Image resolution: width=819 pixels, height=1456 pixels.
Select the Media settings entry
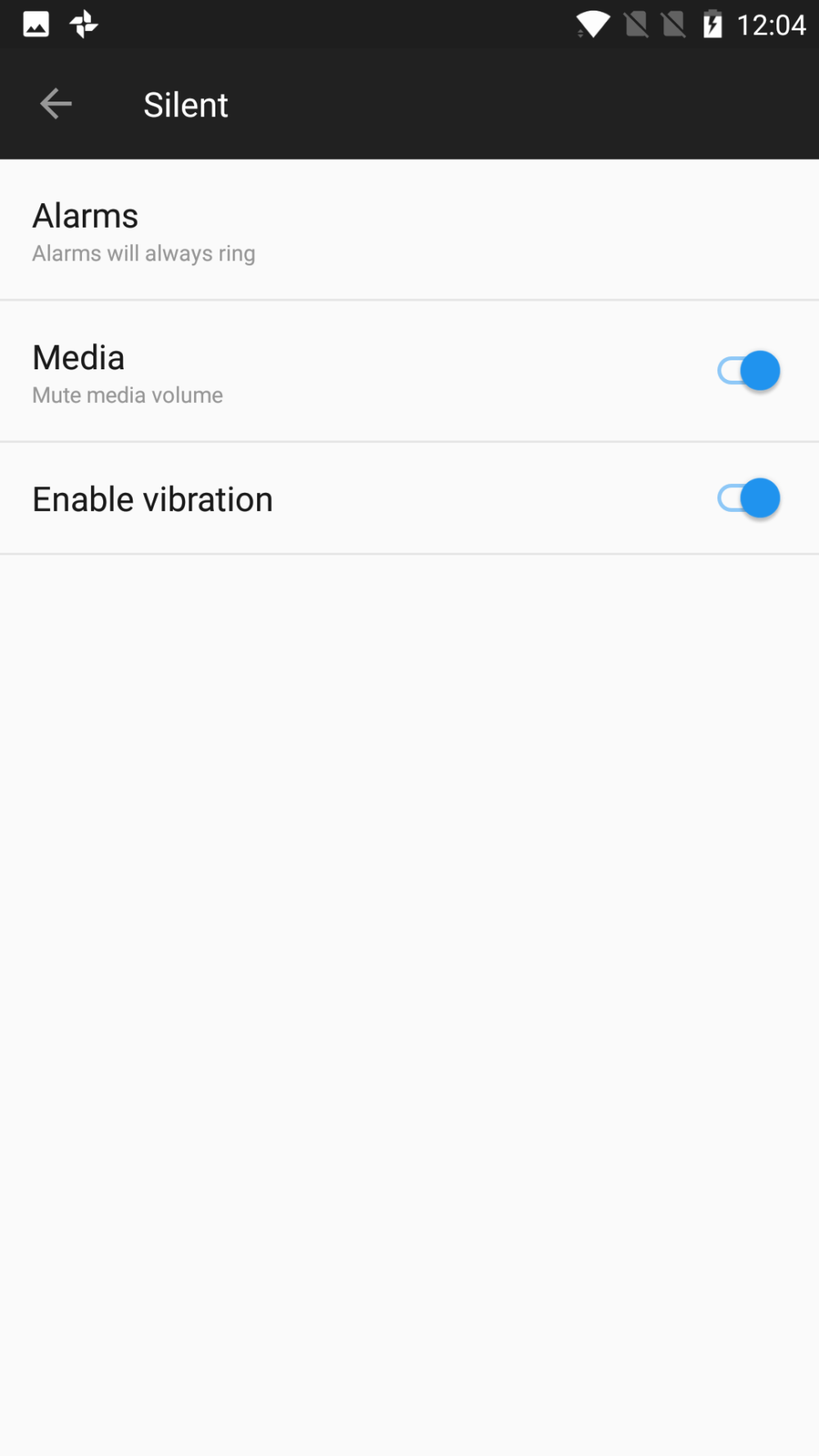pos(328,370)
